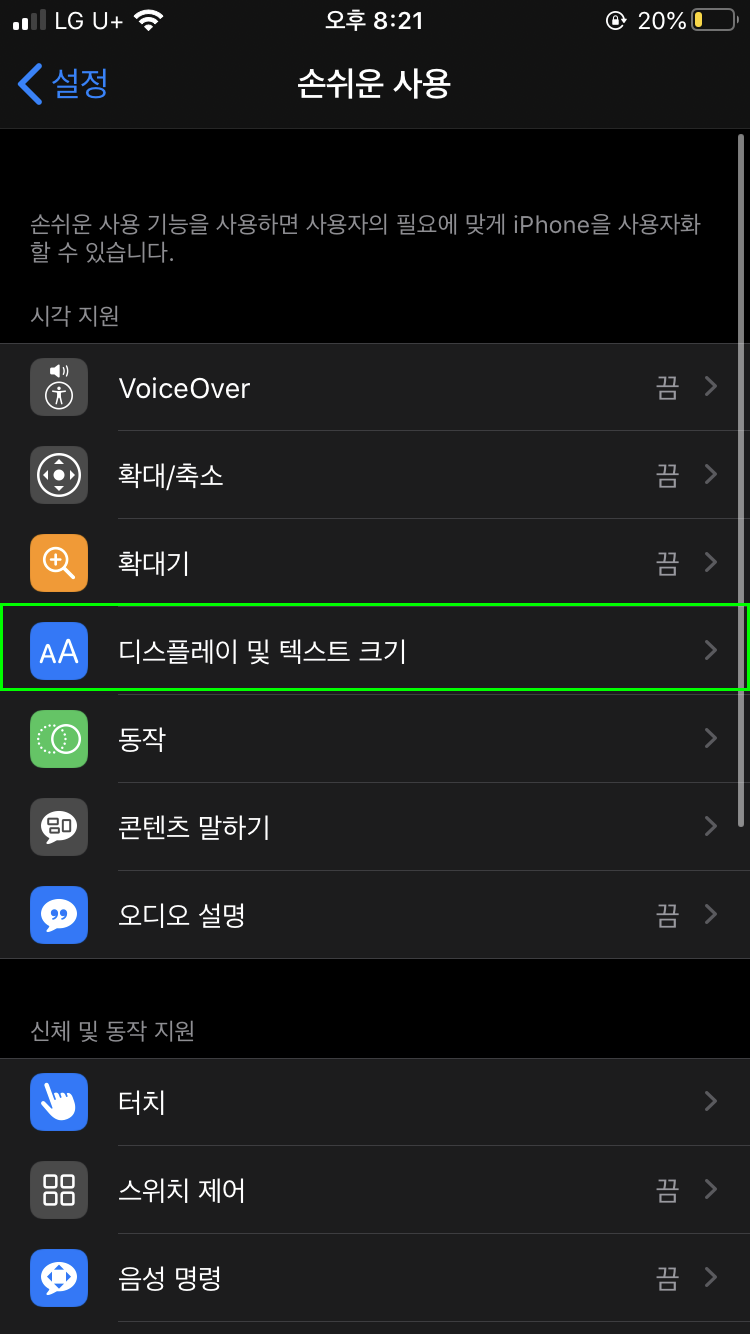The width and height of the screenshot is (750, 1334).
Task: Open the 오디오 설명 audio description icon
Action: tap(58, 915)
